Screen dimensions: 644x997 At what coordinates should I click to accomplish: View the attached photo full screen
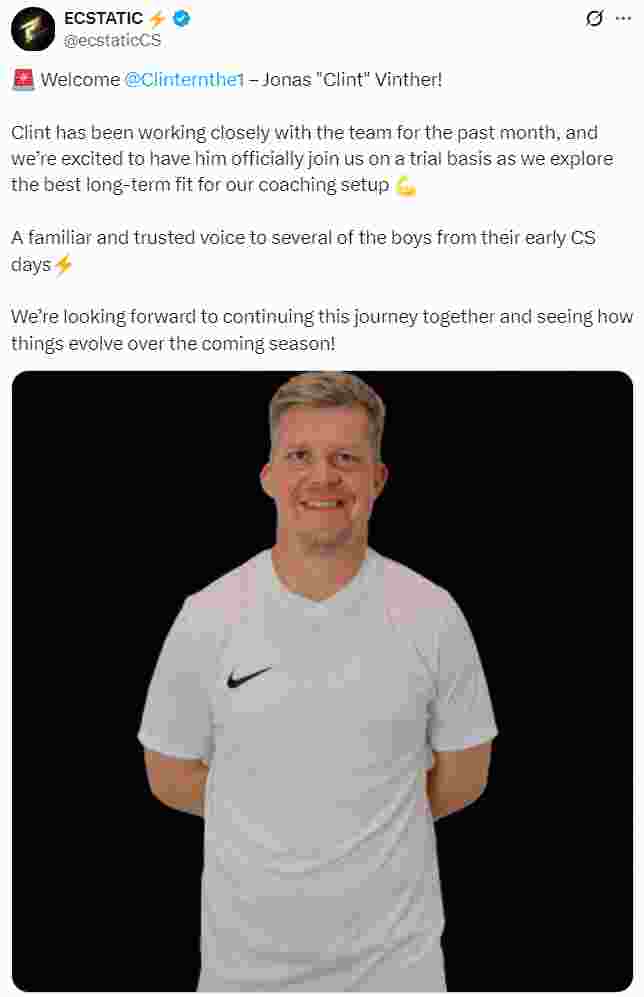[322, 680]
